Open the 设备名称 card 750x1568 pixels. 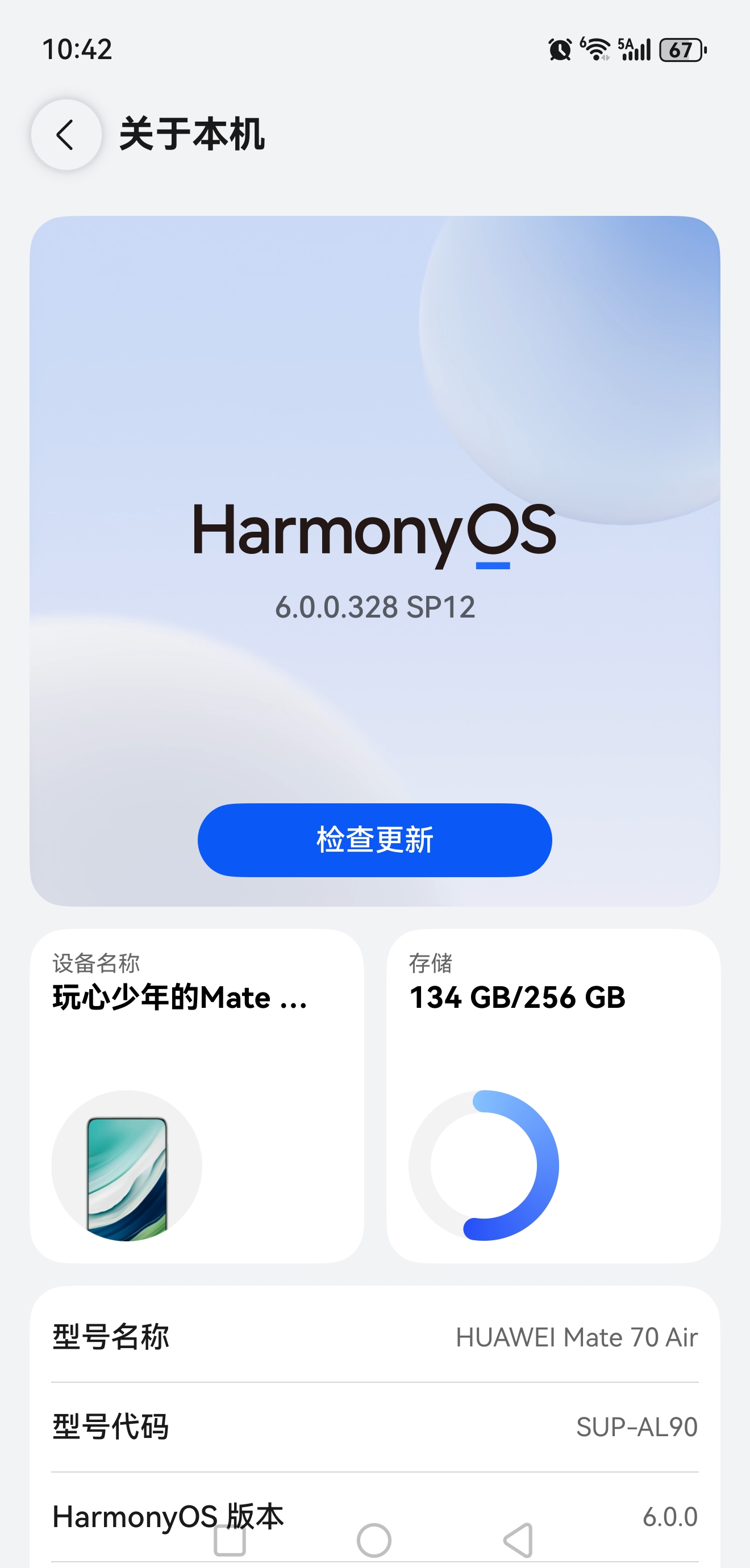coord(197,1095)
